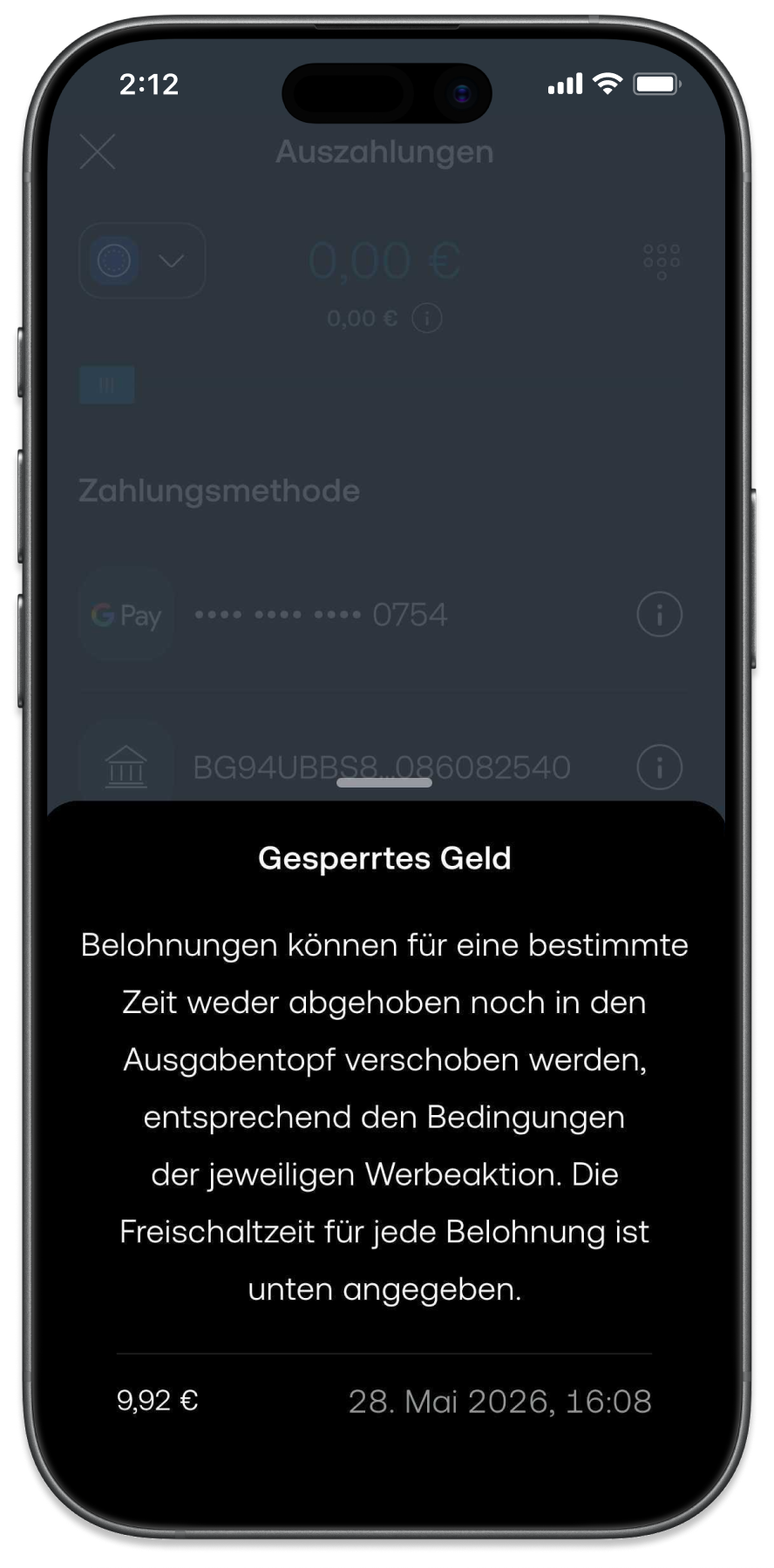Open the numeric keypad icon
The height and width of the screenshot is (1568, 774).
click(661, 260)
